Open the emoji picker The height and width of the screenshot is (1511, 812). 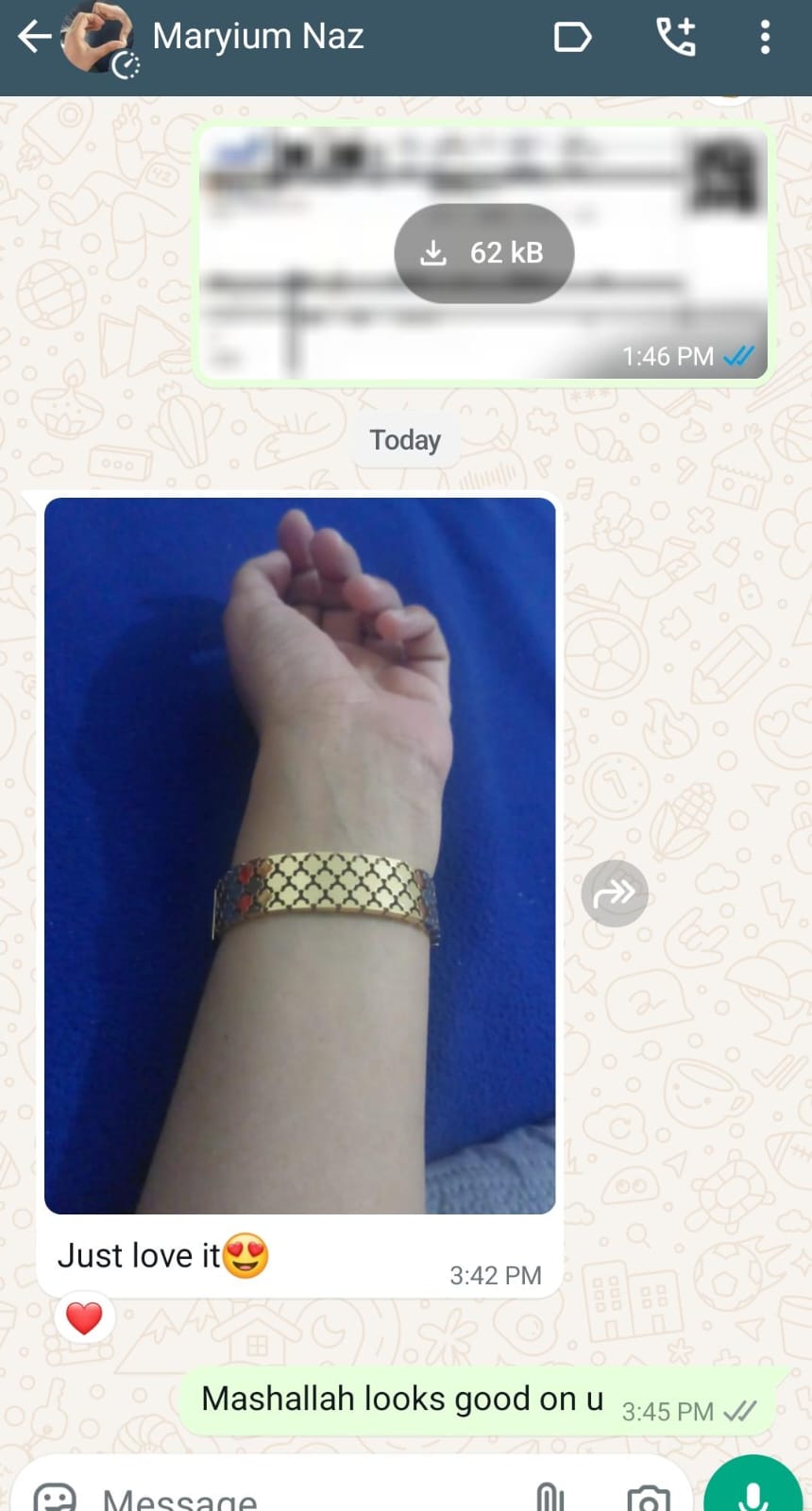click(55, 1497)
